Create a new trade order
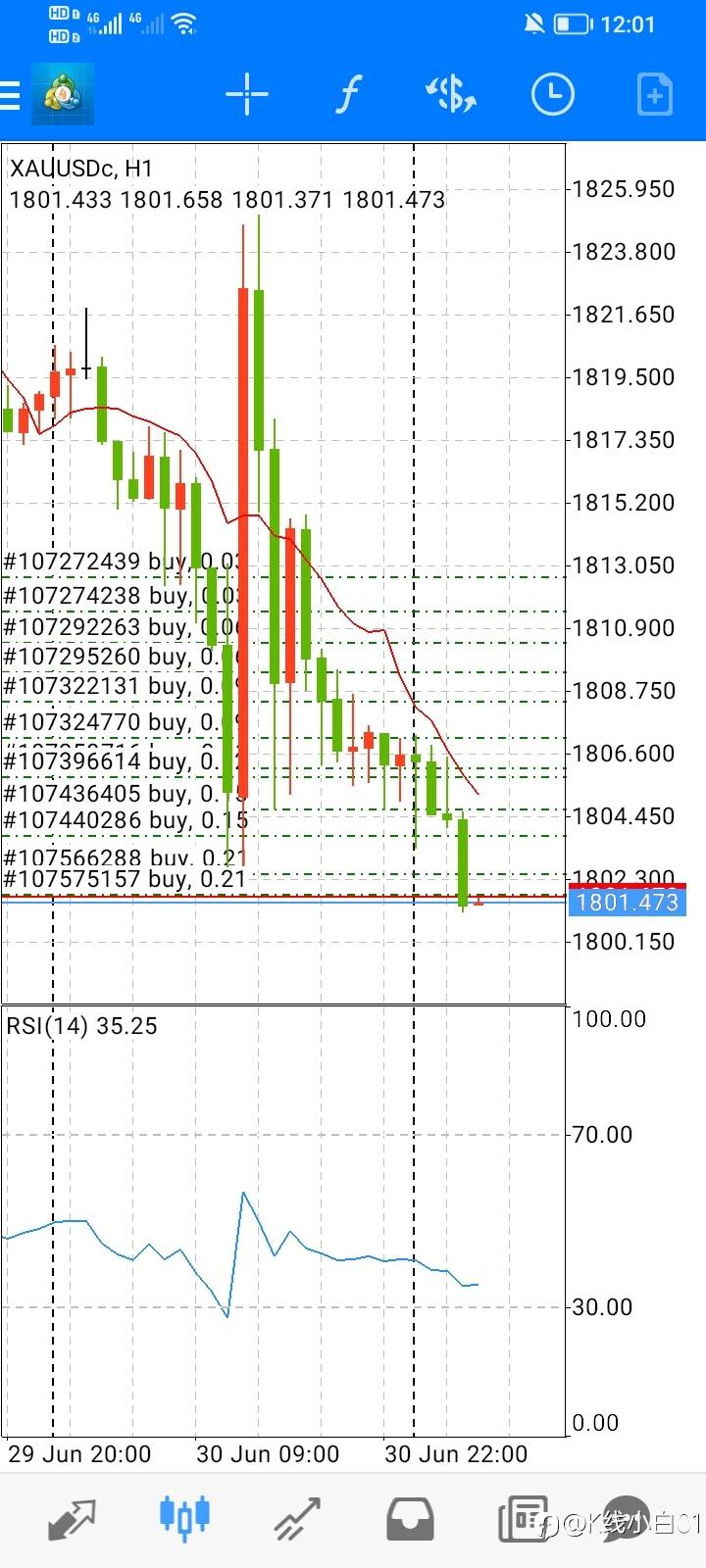Viewport: 706px width, 1568px height. tap(654, 95)
